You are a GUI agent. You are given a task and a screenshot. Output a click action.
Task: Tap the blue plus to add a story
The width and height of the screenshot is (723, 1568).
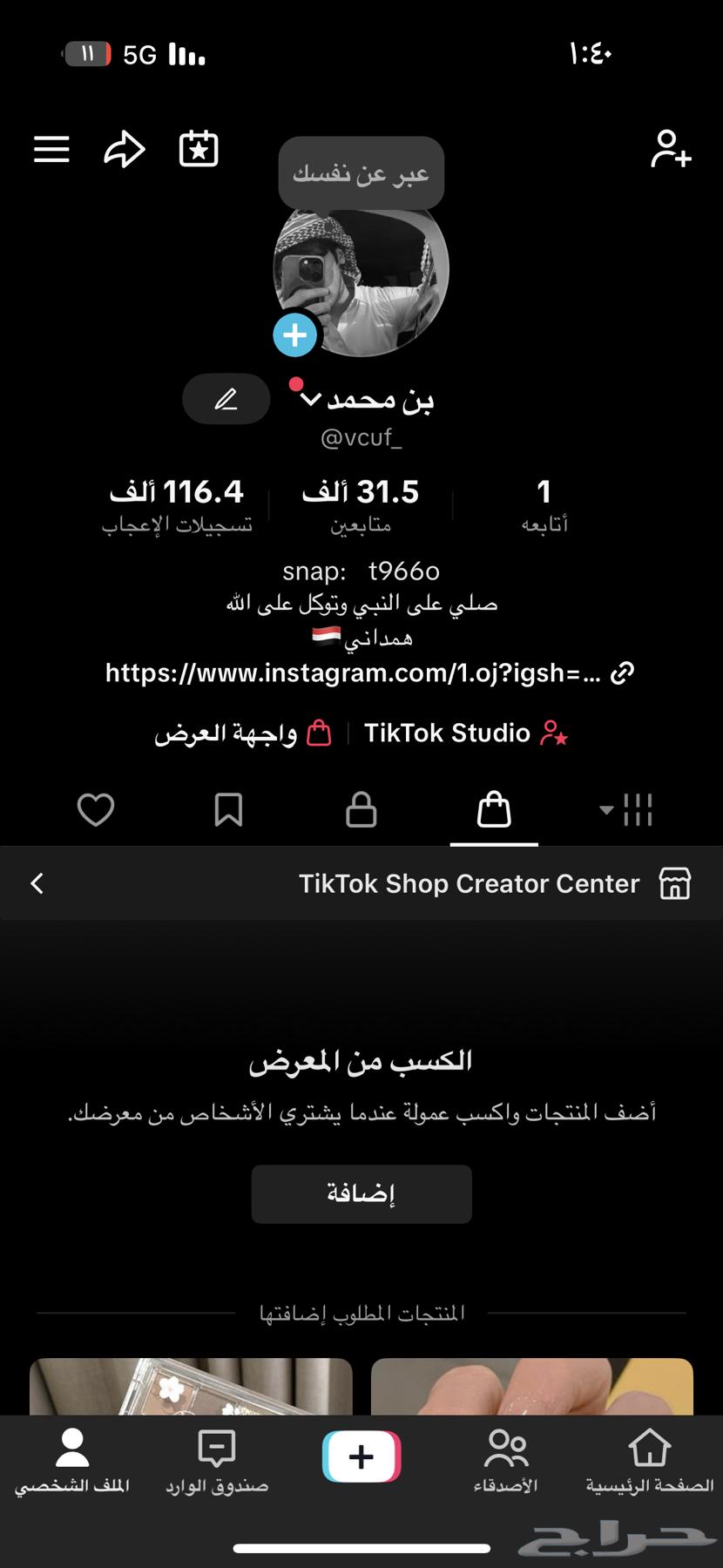point(295,335)
